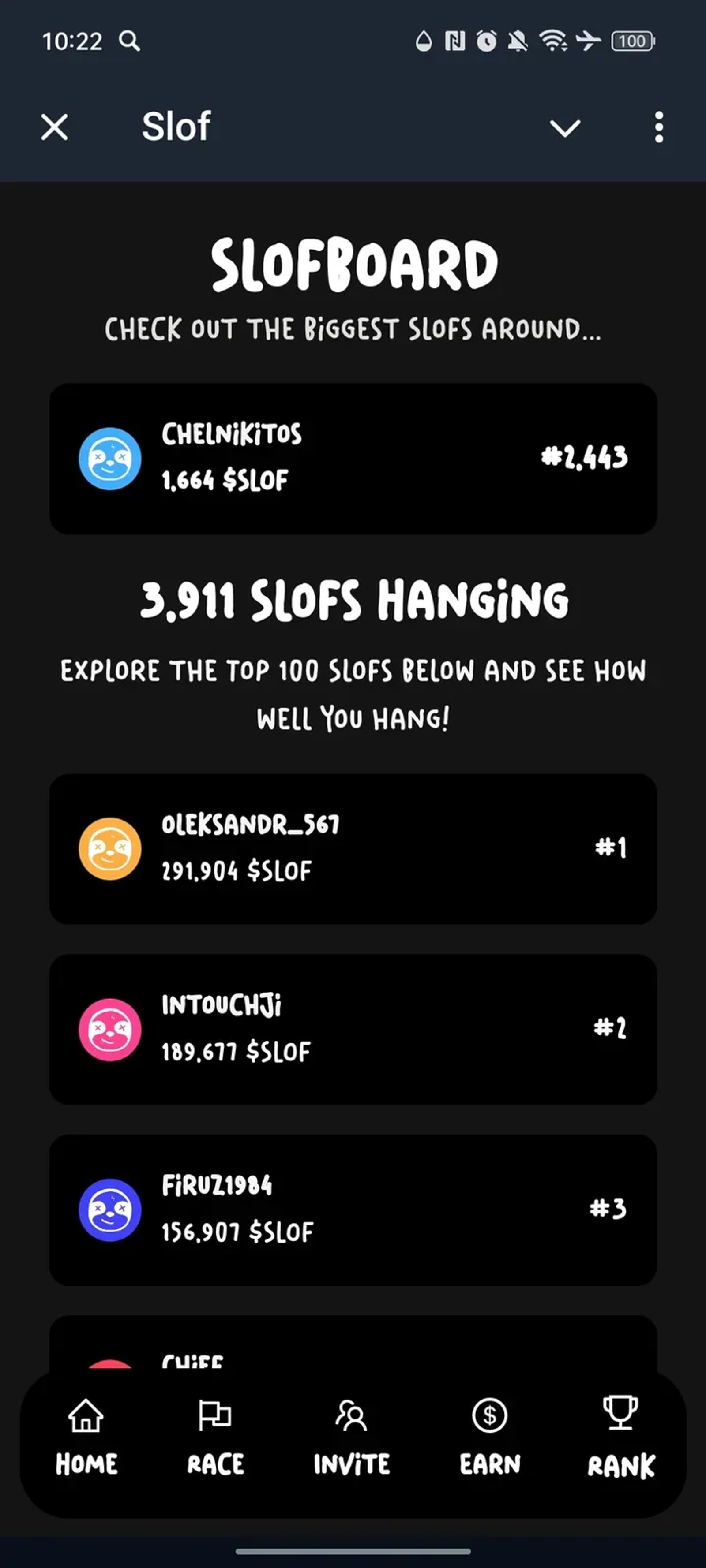Close the Slof mini app
This screenshot has height=1568, width=706.
[54, 127]
